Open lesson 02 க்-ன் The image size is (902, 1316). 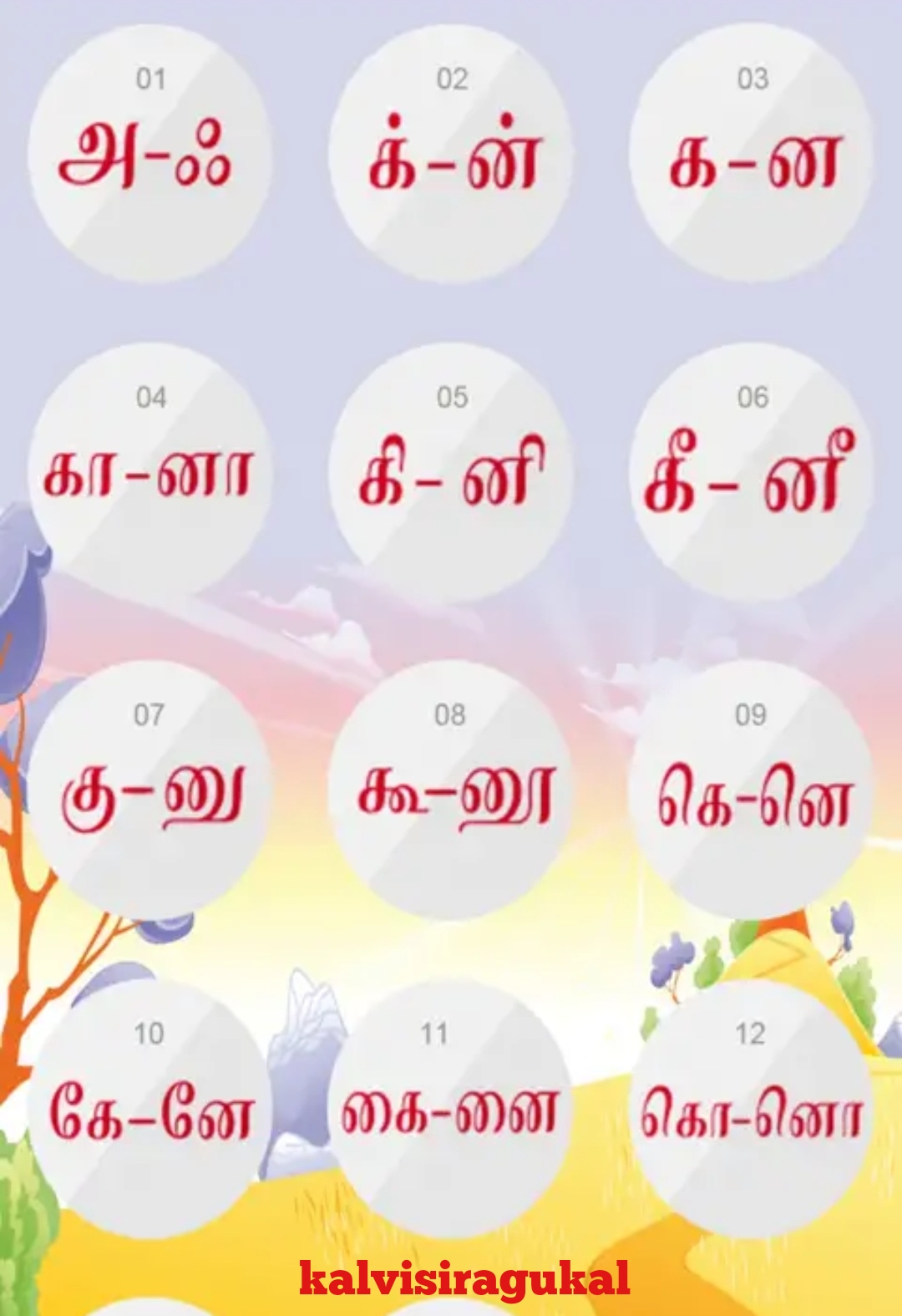[x=451, y=155]
